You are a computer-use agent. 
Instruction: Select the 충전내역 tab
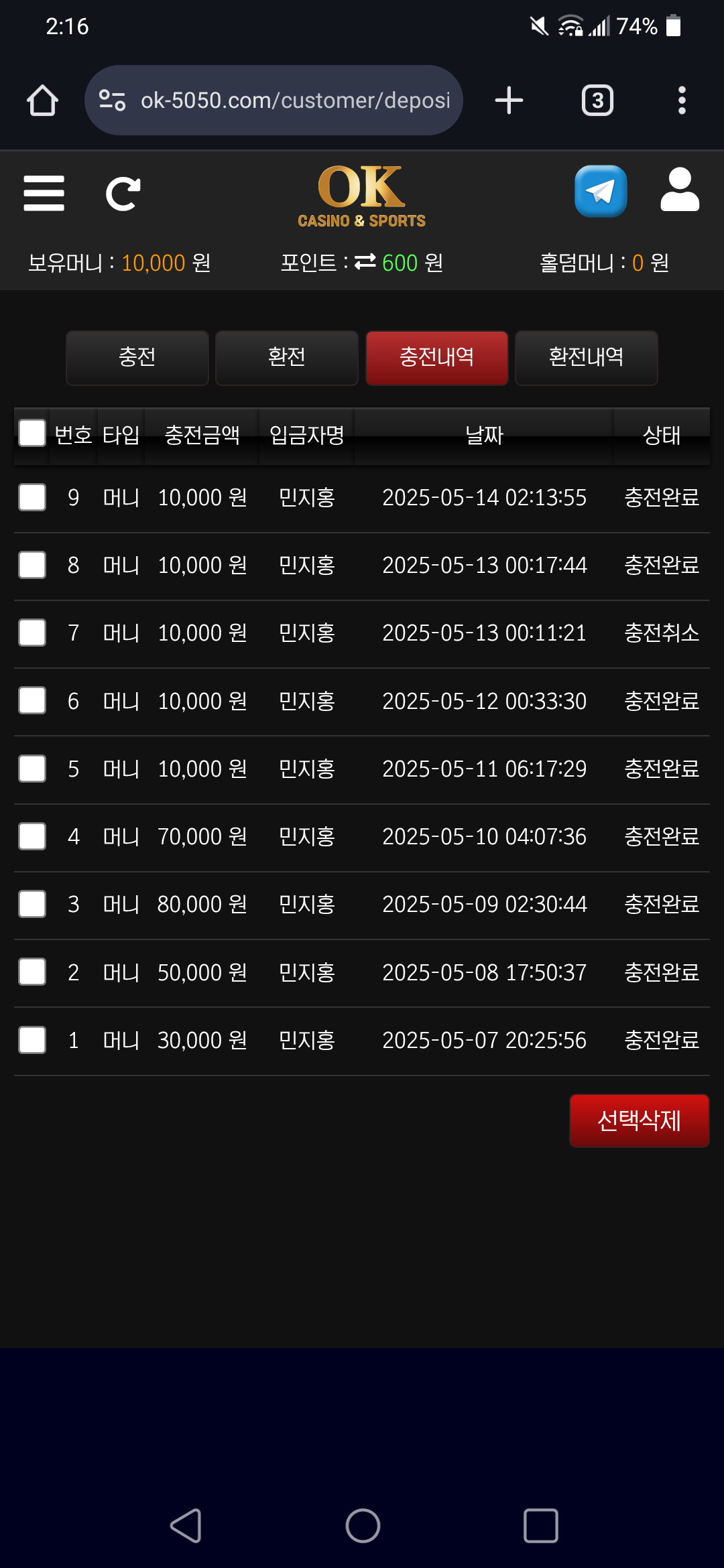[436, 357]
